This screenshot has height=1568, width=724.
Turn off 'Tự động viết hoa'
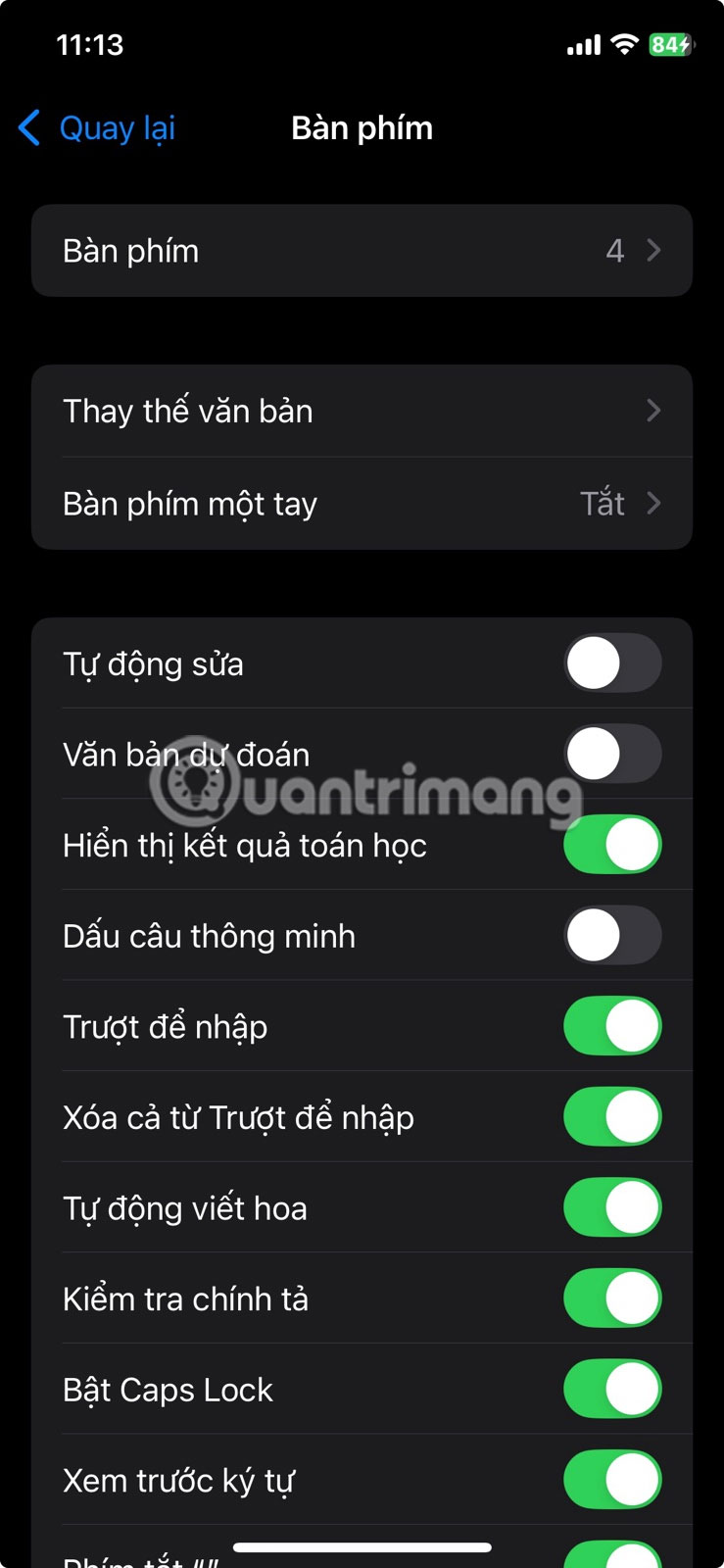pyautogui.click(x=612, y=1207)
